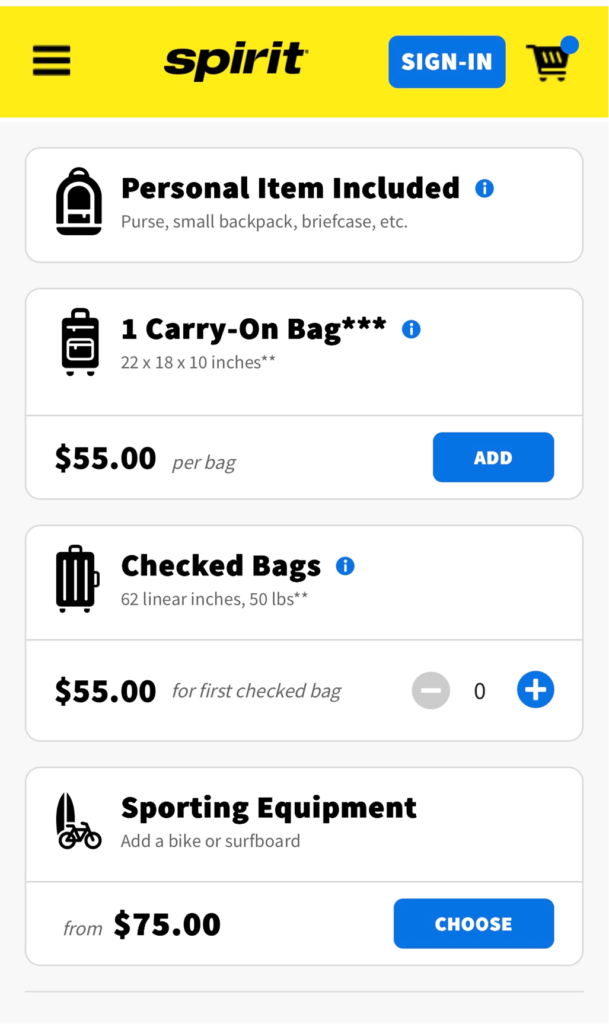This screenshot has height=1024, width=609.
Task: View info about Personal Item Included
Action: (x=484, y=189)
